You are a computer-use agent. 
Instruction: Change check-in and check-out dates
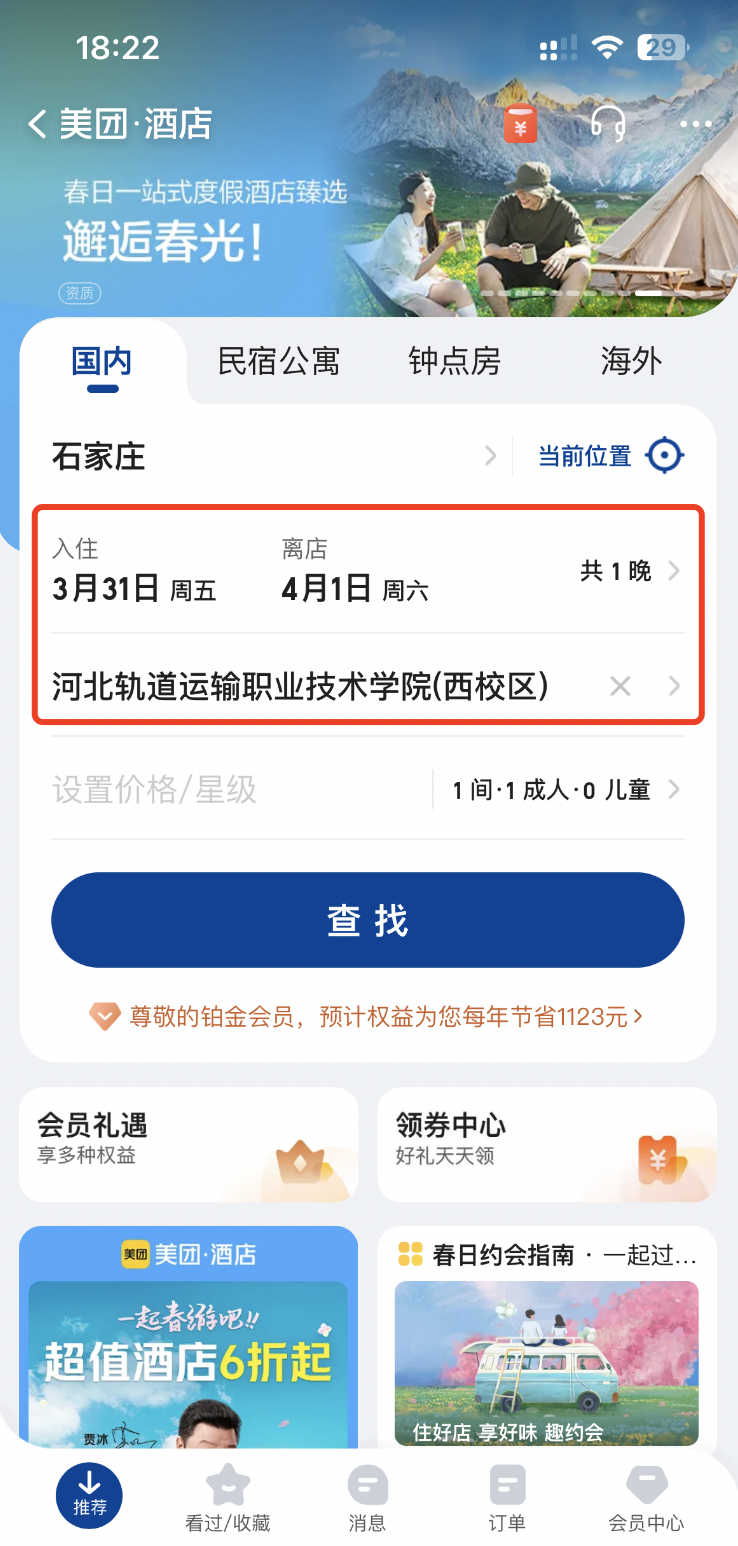(367, 571)
